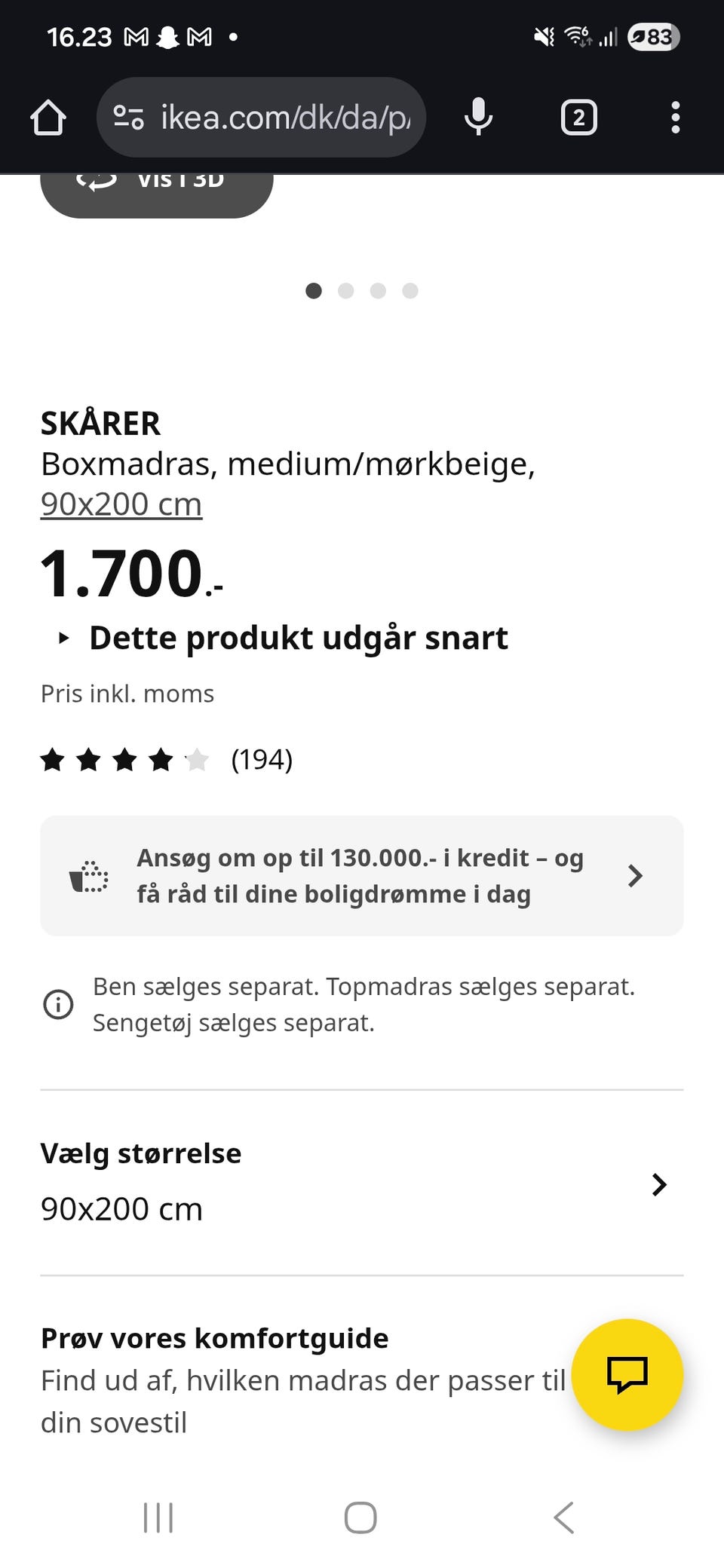Screen dimensions: 724x1568
Task: Open the voice search microphone
Action: click(478, 117)
